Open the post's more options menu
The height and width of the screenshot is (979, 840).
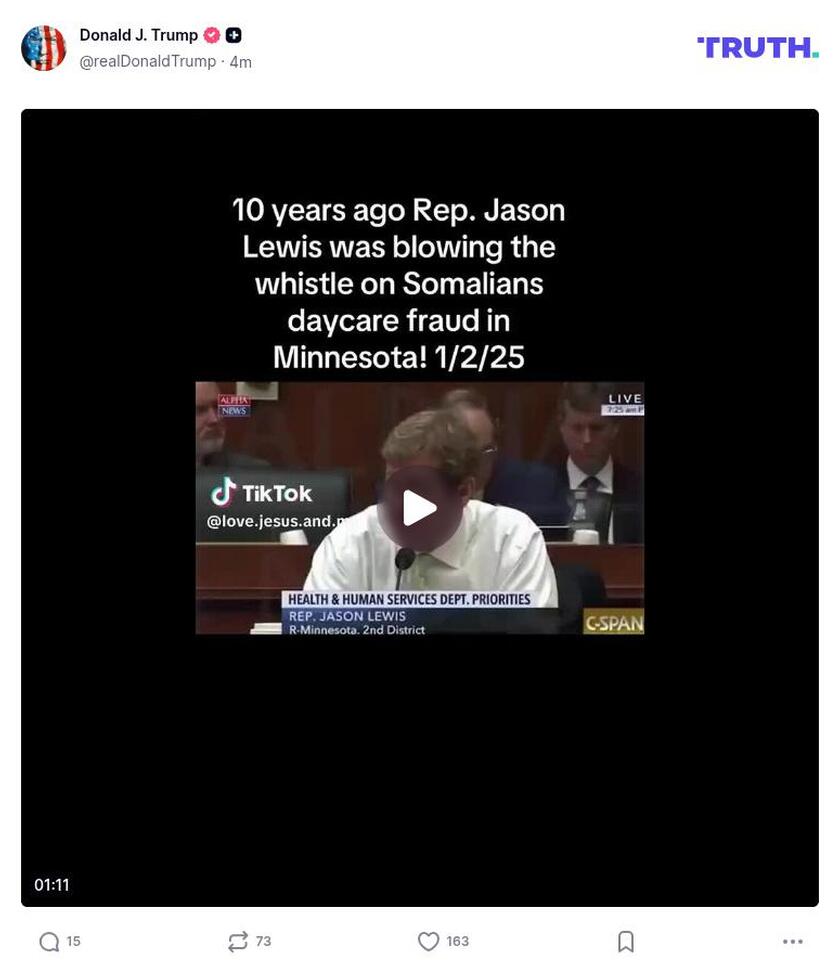click(x=793, y=941)
